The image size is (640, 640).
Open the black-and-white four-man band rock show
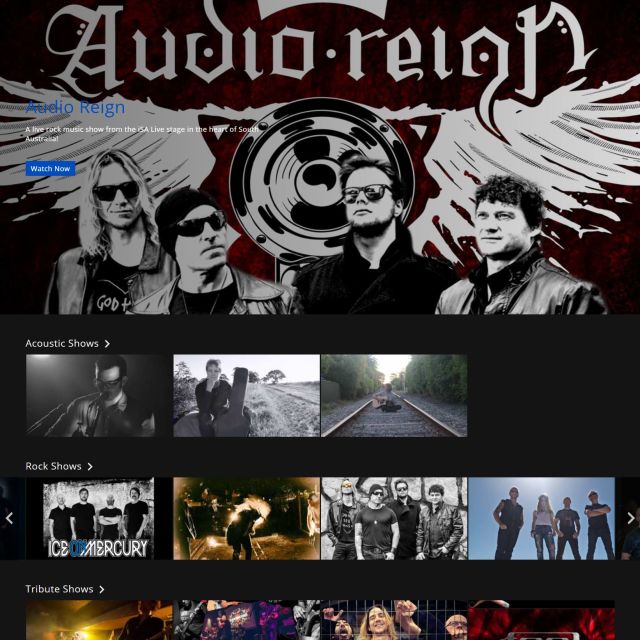[394, 518]
